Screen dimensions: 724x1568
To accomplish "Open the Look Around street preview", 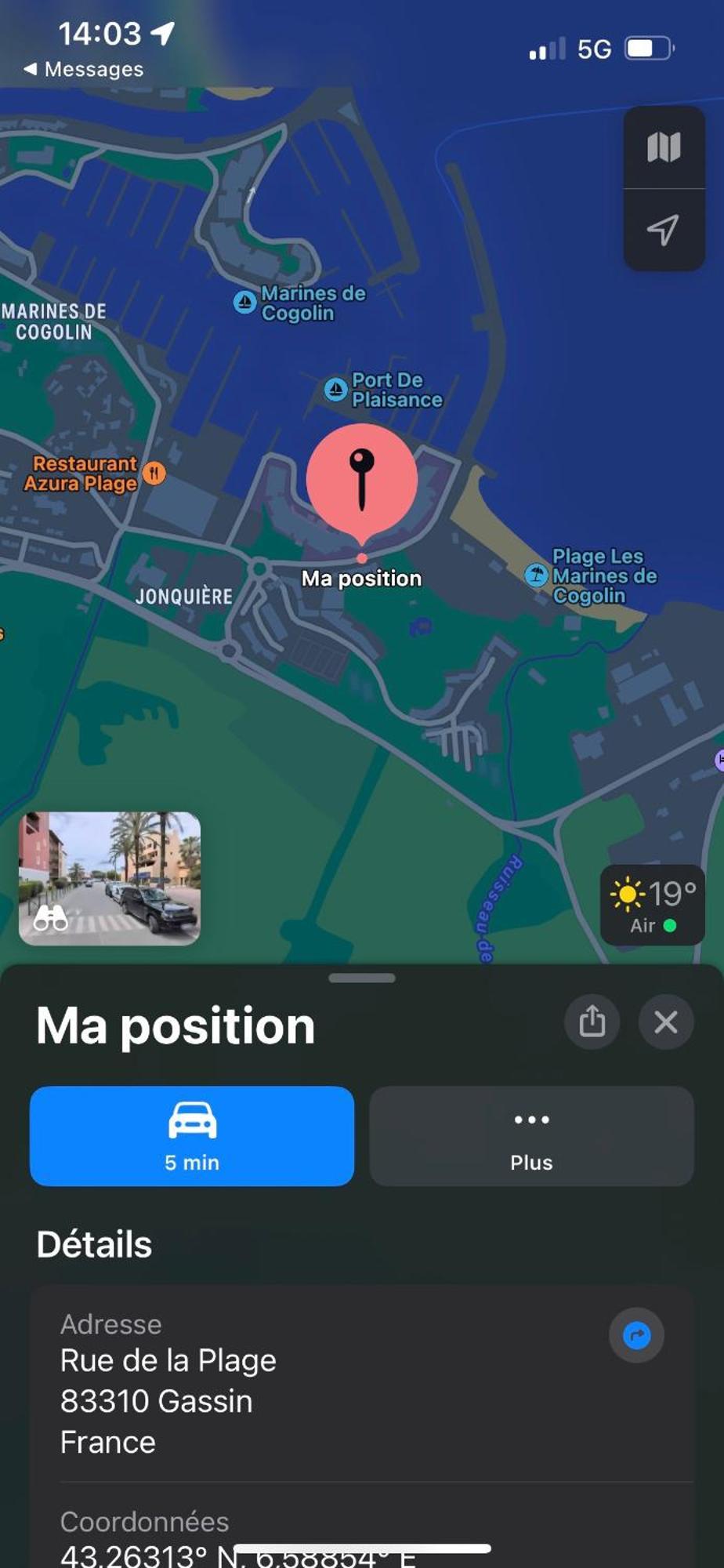I will coord(110,878).
